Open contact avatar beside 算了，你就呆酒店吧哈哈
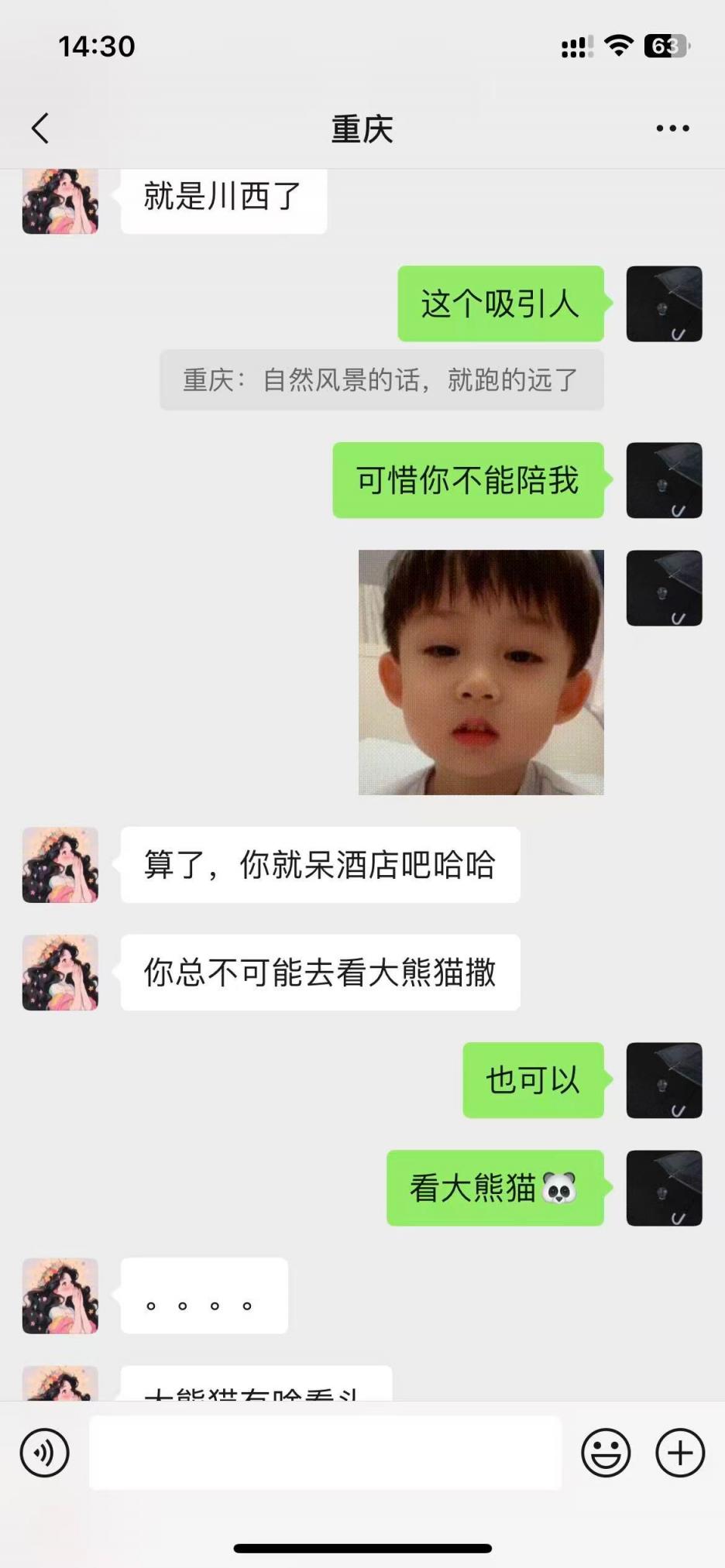This screenshot has height=1568, width=725. (60, 865)
